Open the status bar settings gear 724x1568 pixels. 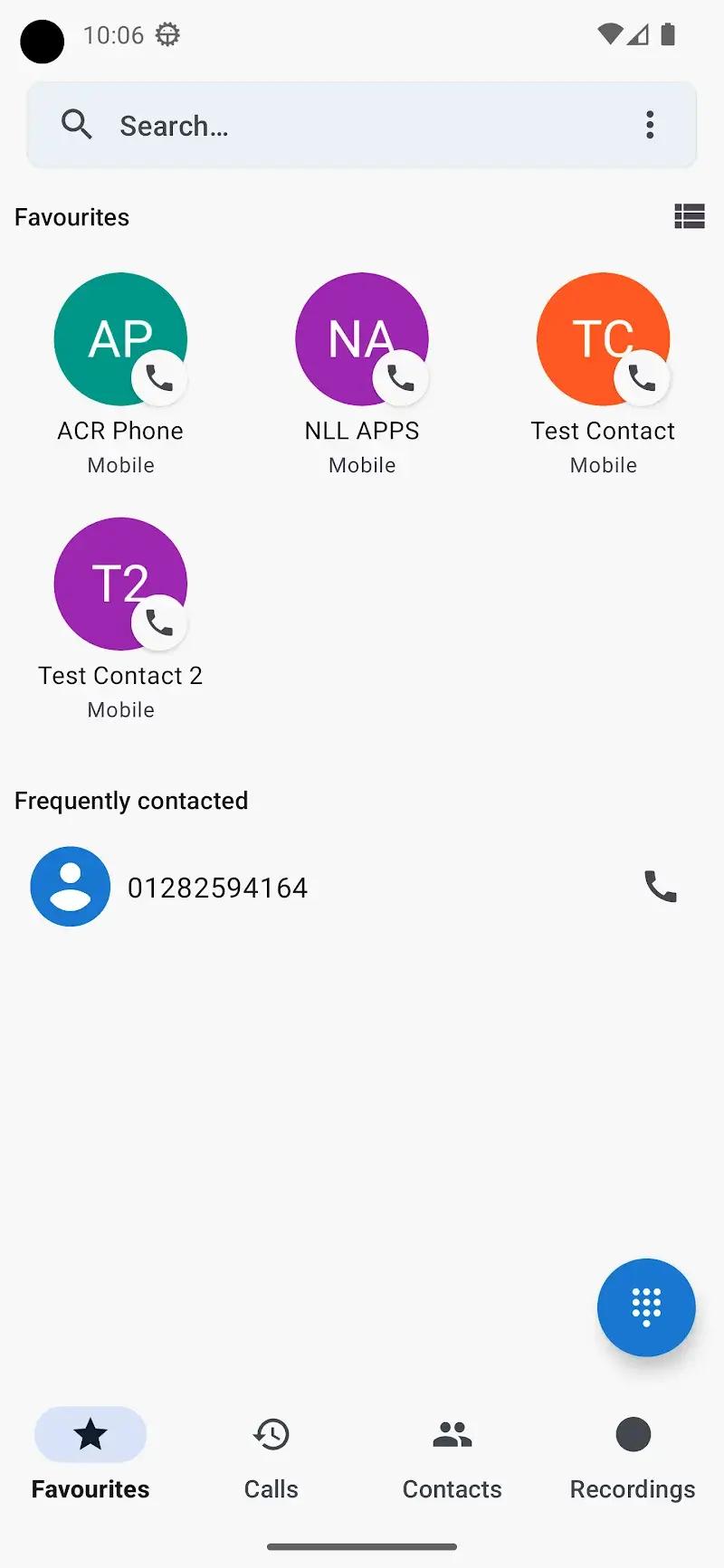point(167,35)
